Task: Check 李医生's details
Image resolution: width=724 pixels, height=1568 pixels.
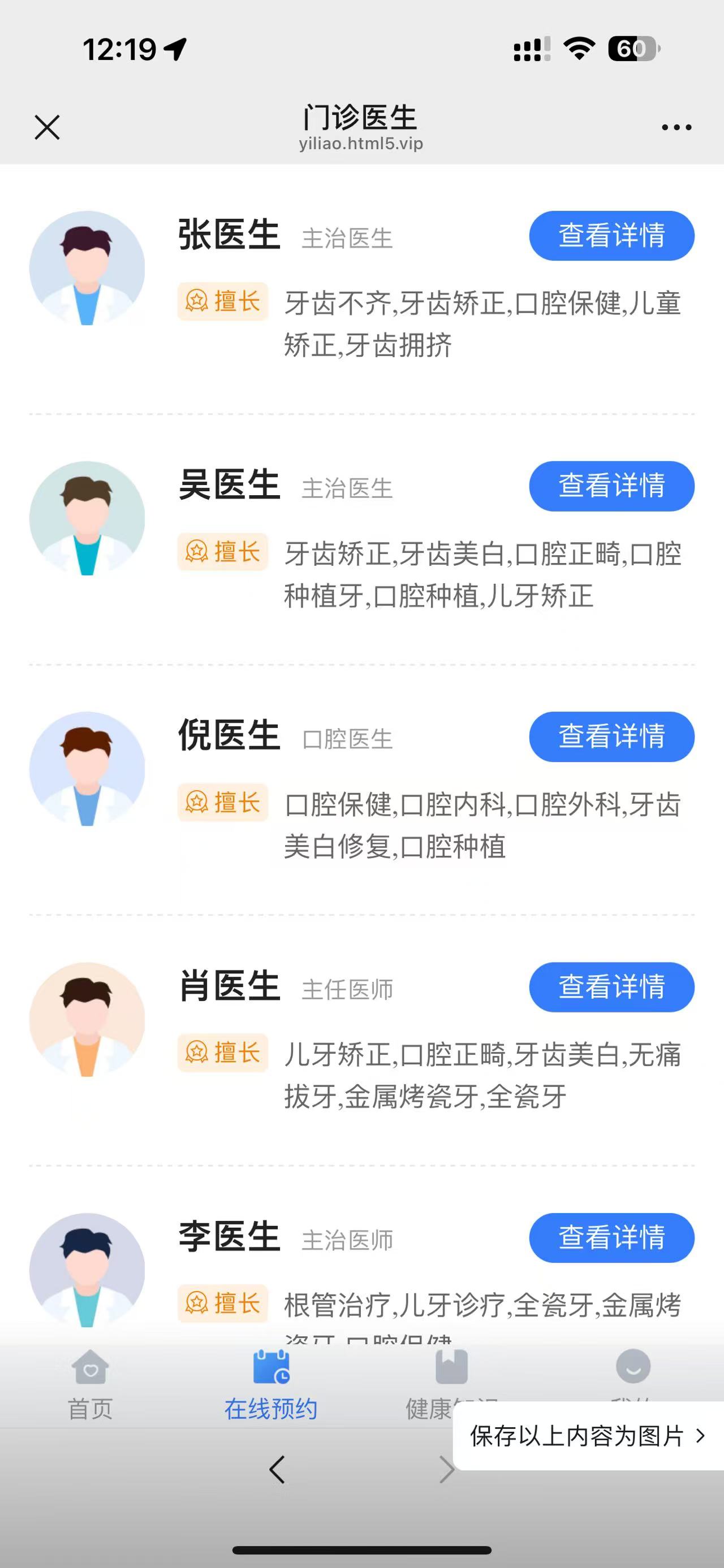Action: click(611, 1237)
